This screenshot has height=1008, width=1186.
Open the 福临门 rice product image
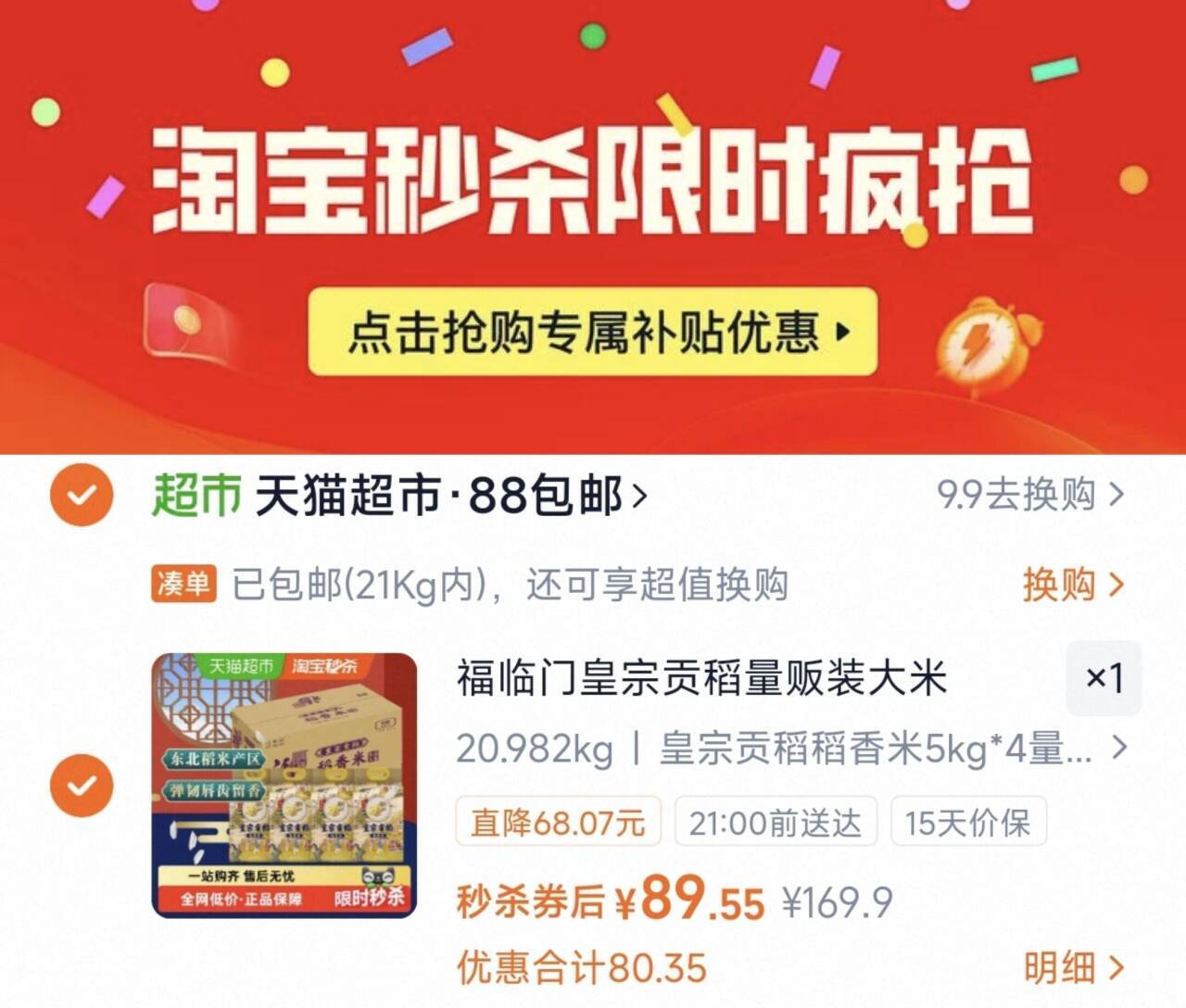tap(284, 785)
